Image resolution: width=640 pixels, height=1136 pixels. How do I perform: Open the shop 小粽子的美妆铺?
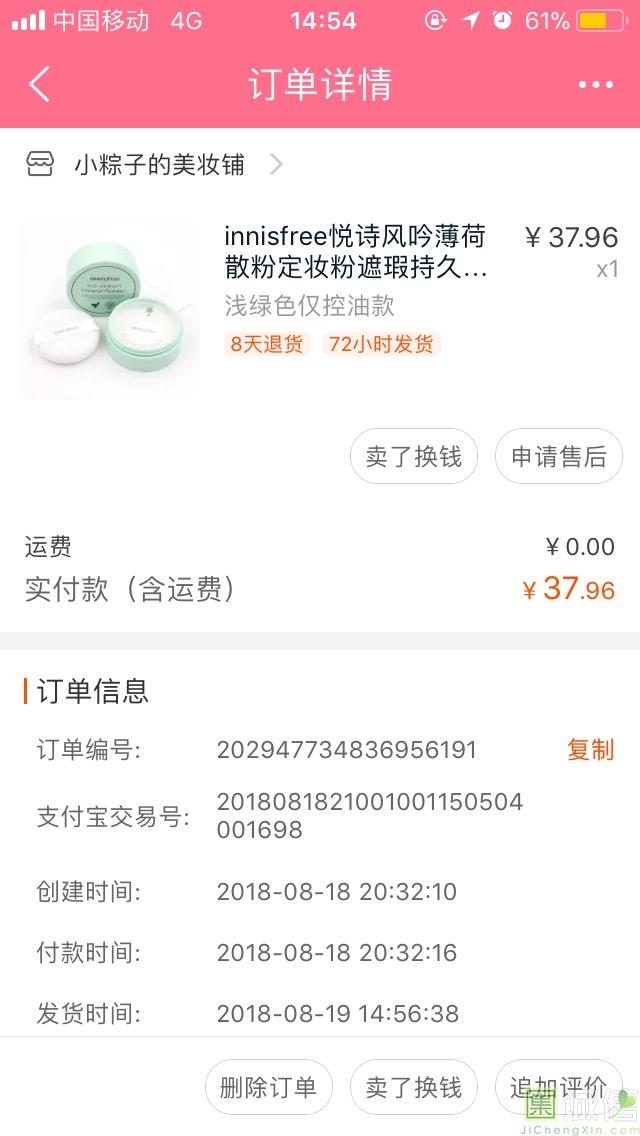pos(158,165)
